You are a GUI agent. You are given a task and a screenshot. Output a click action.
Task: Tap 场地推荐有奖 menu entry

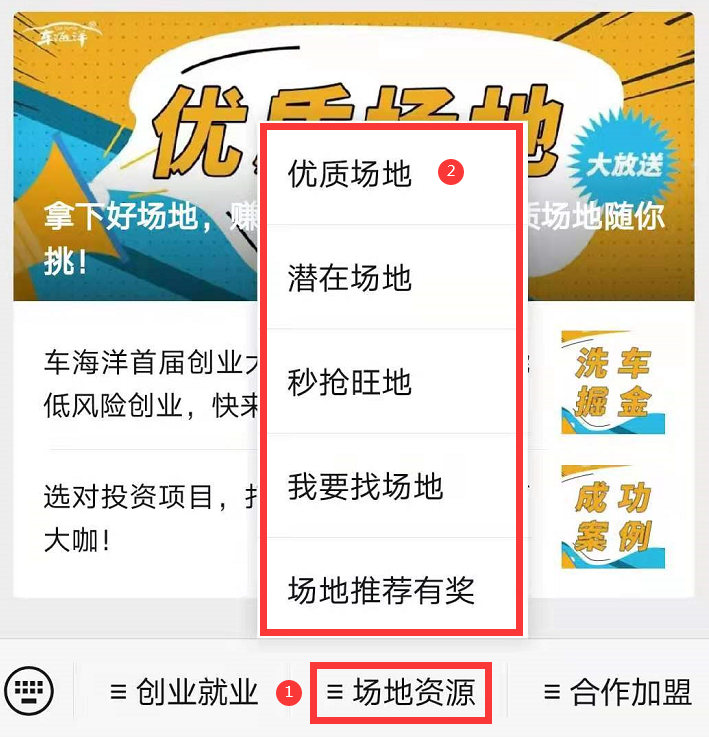pos(381,590)
